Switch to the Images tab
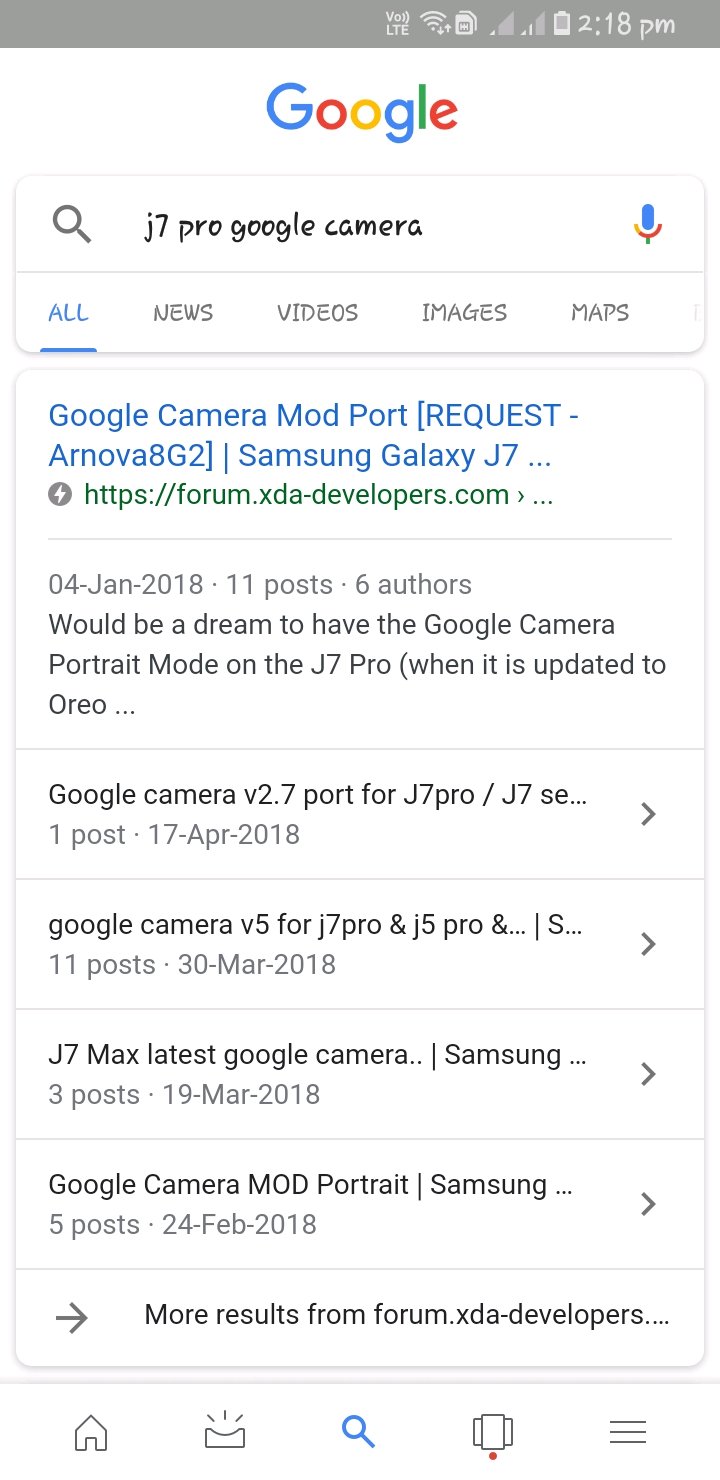 coord(464,313)
